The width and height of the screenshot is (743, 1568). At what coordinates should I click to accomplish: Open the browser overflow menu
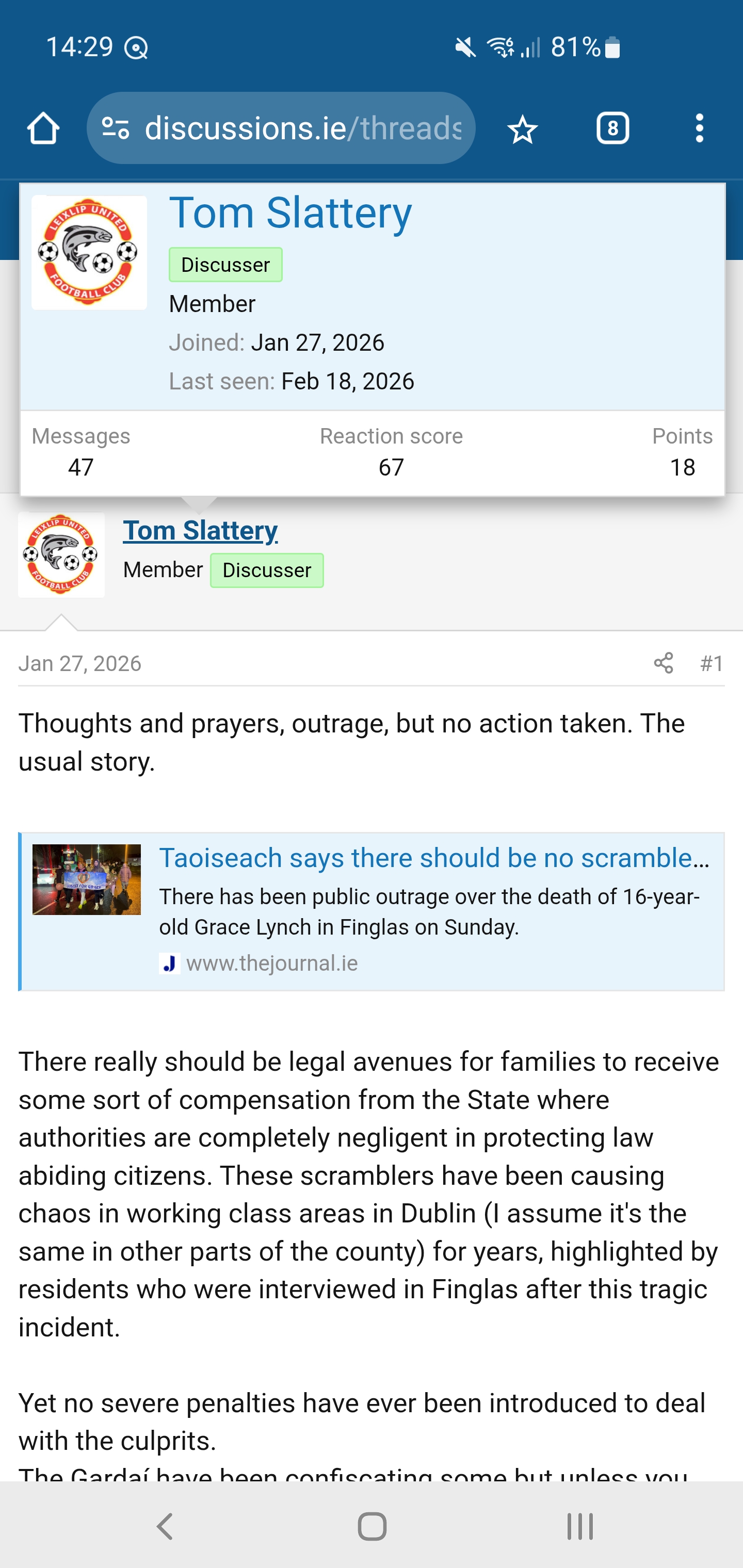[699, 128]
